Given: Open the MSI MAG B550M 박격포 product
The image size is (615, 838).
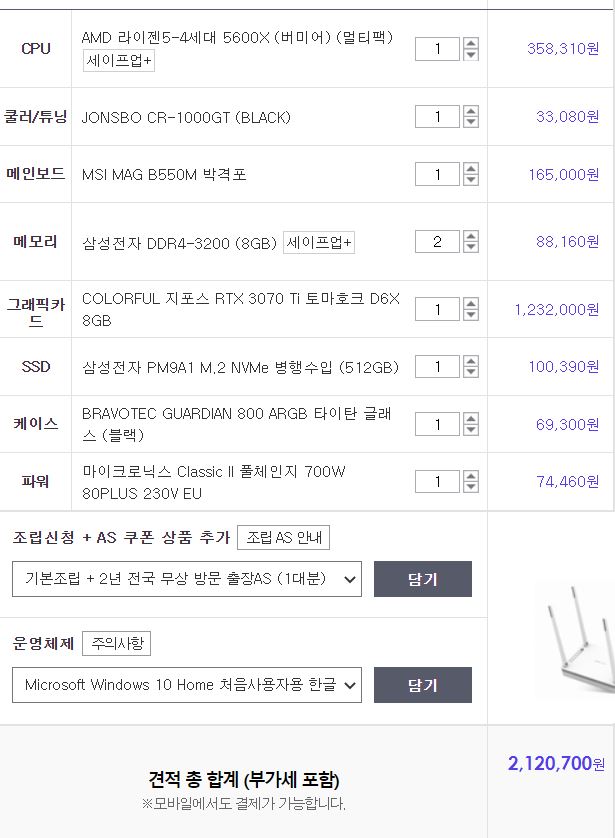Looking at the screenshot, I should (x=164, y=175).
